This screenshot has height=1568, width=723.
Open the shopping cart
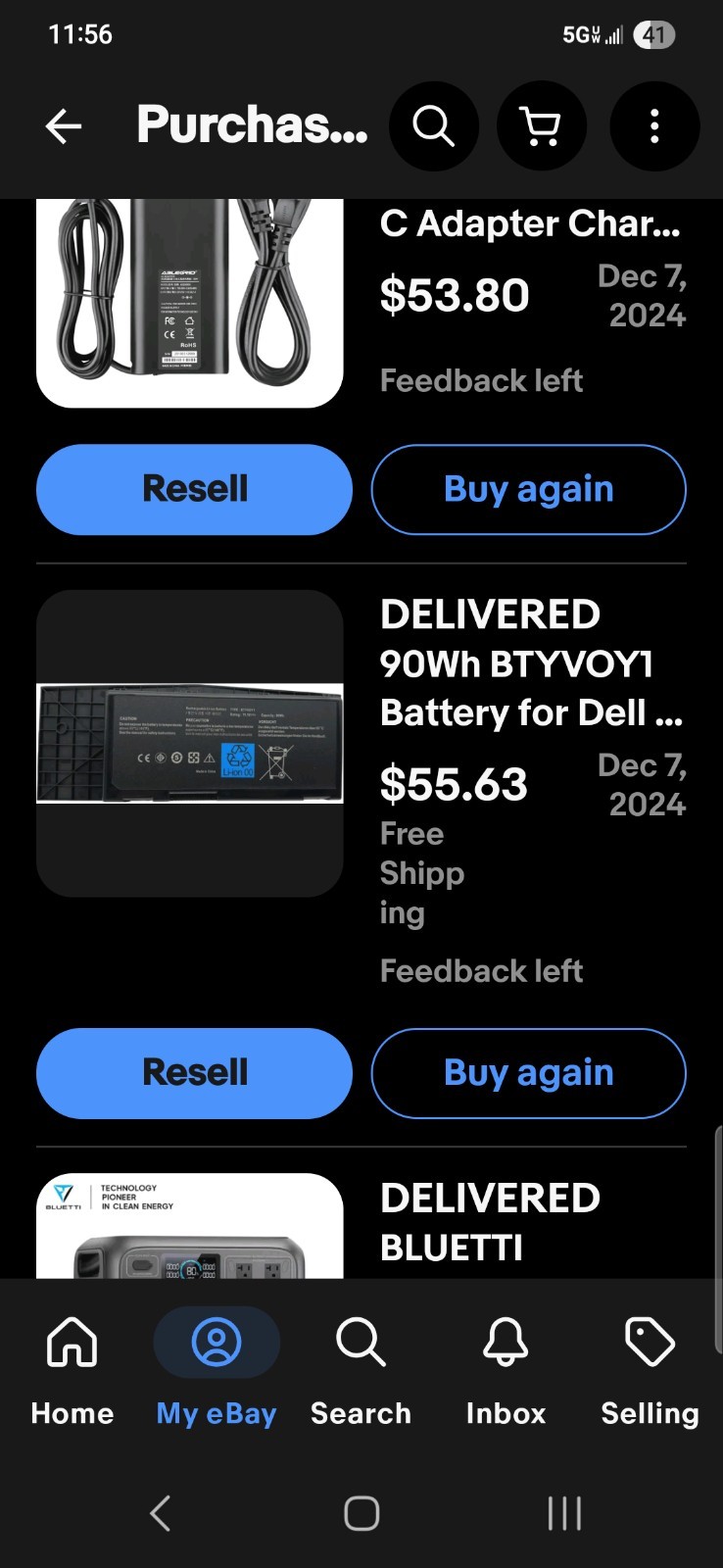pos(542,126)
